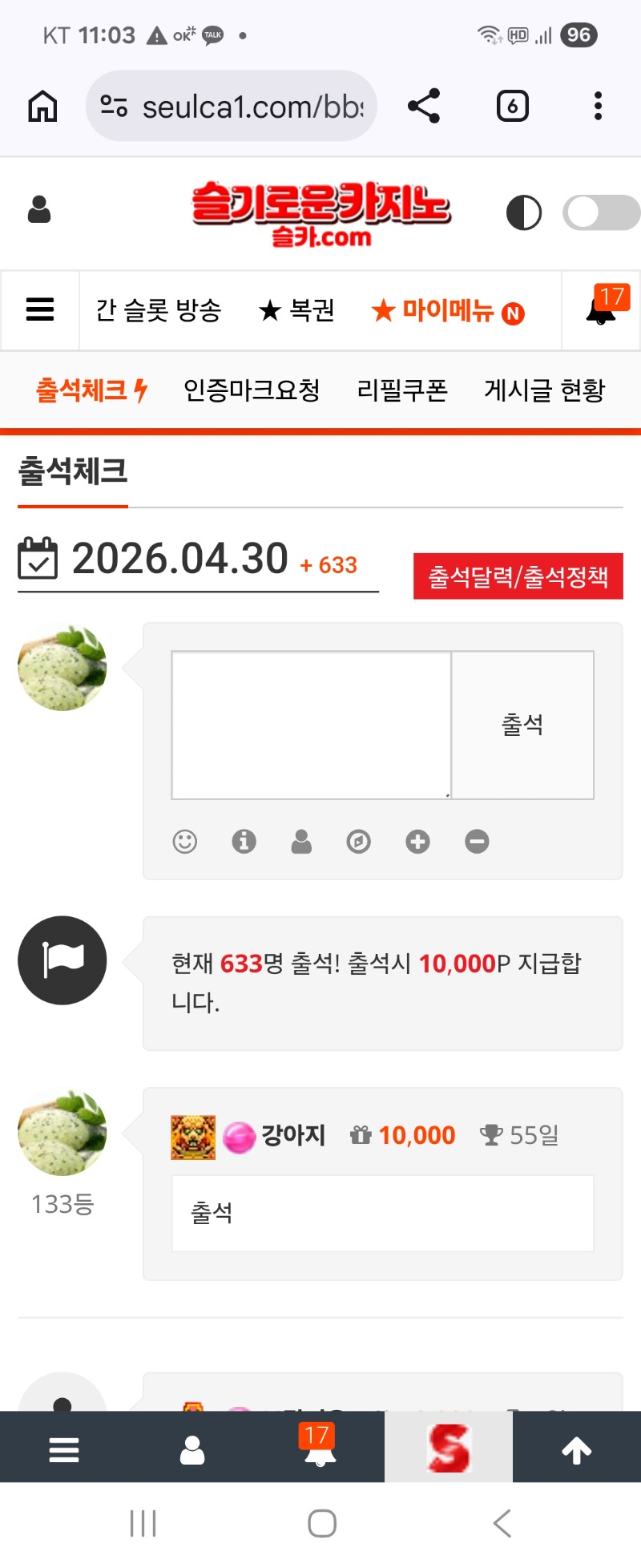641x1568 pixels.
Task: Open the 출석달력/출석정책 button
Action: click(x=518, y=576)
